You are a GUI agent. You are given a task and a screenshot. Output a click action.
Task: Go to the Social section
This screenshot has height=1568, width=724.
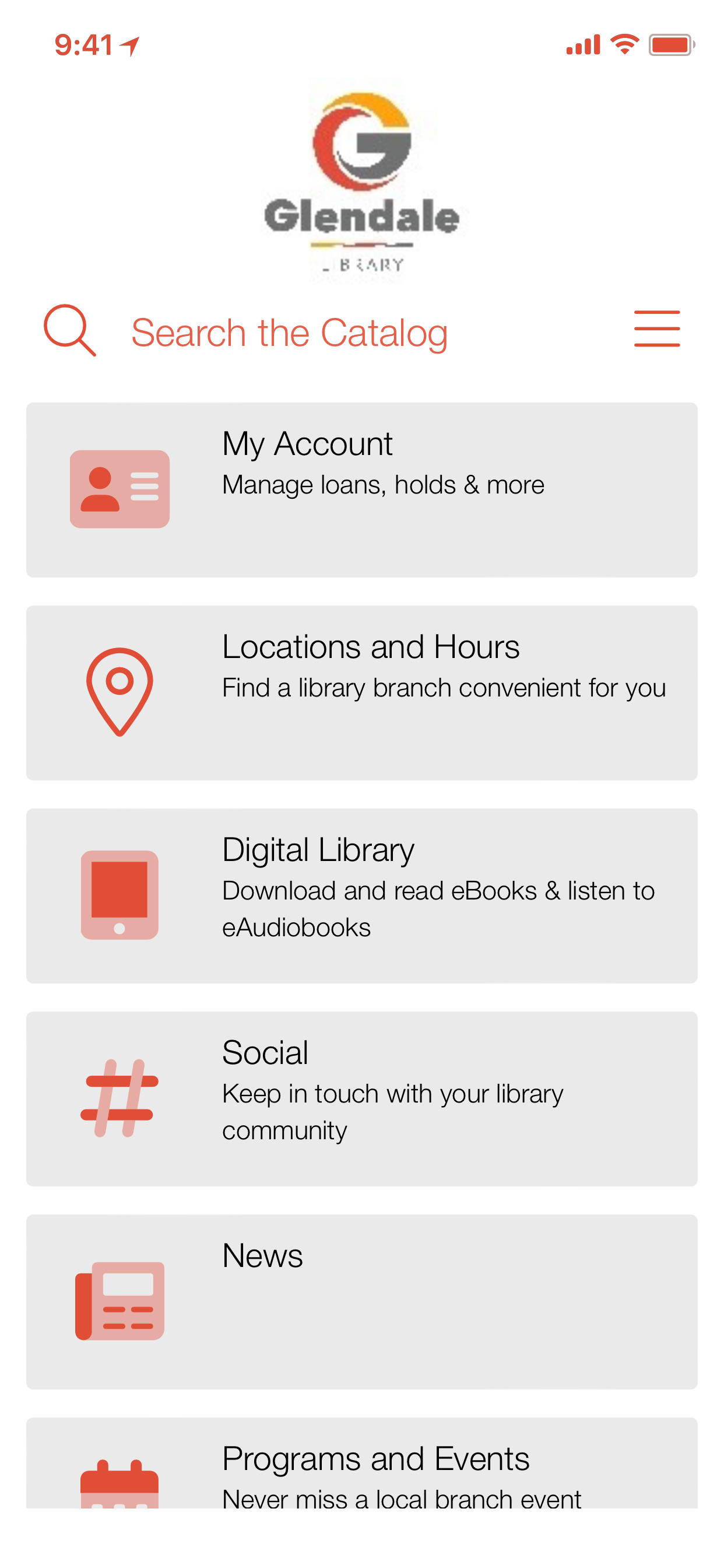tap(361, 1098)
